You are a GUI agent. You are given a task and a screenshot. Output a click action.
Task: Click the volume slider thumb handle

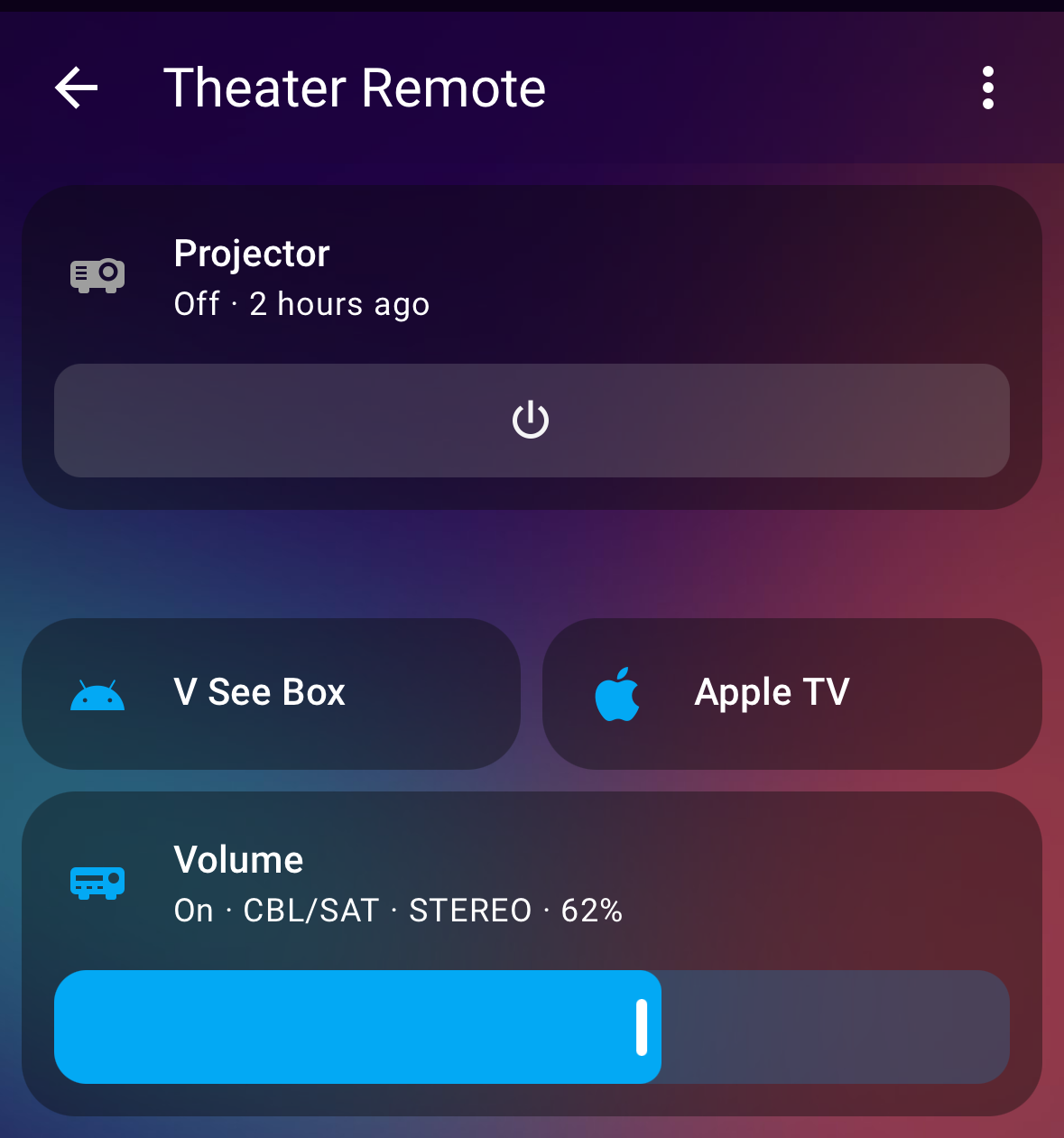coord(642,1027)
